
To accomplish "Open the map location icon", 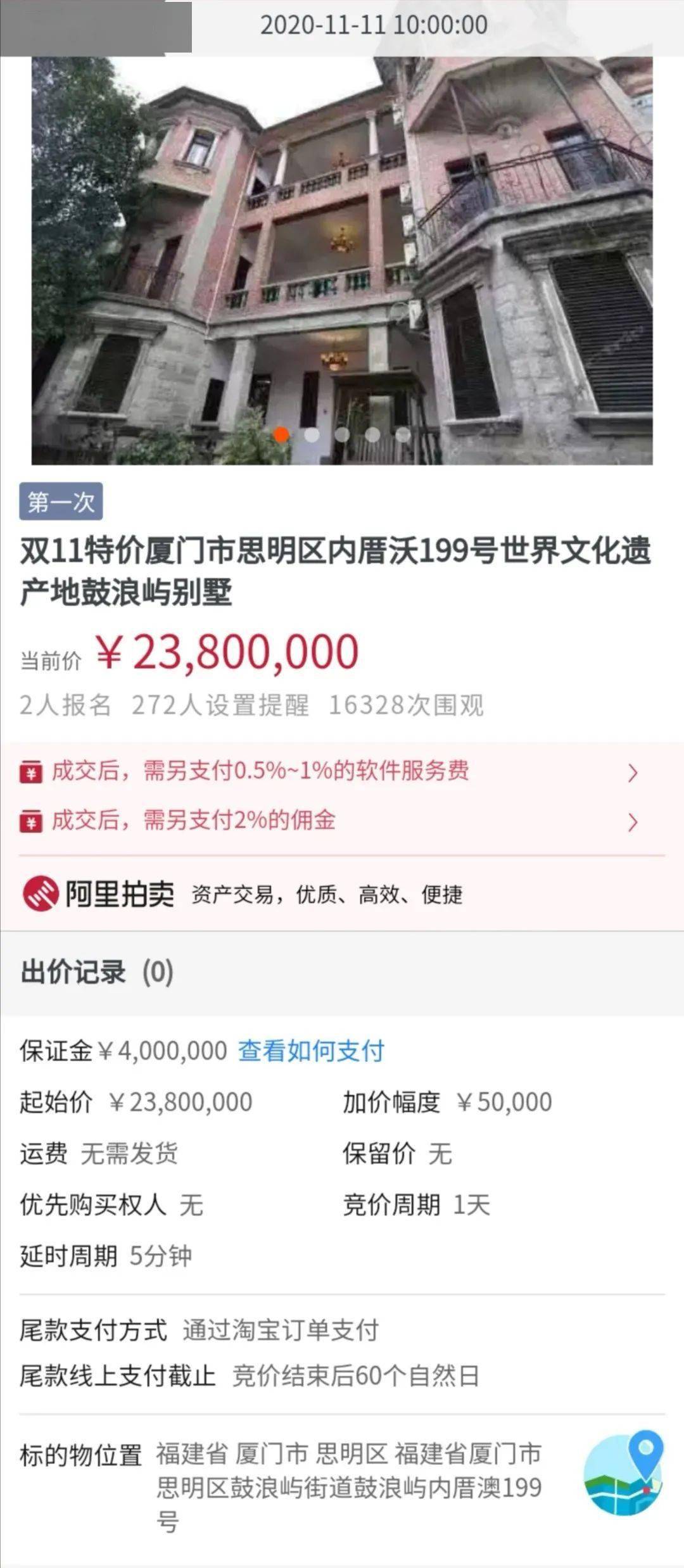I will tap(623, 1473).
